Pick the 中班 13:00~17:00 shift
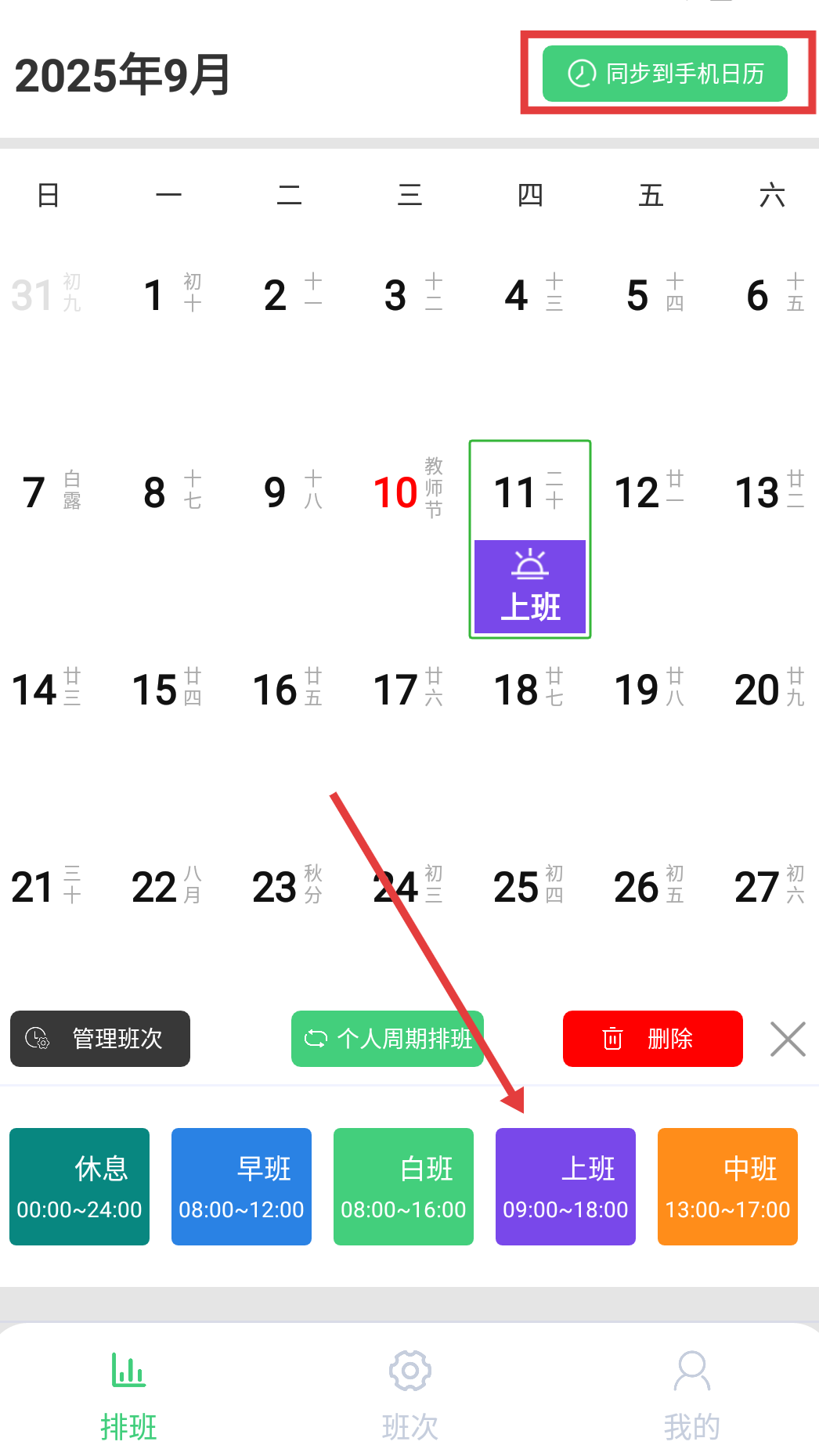819x1456 pixels. tap(727, 1186)
